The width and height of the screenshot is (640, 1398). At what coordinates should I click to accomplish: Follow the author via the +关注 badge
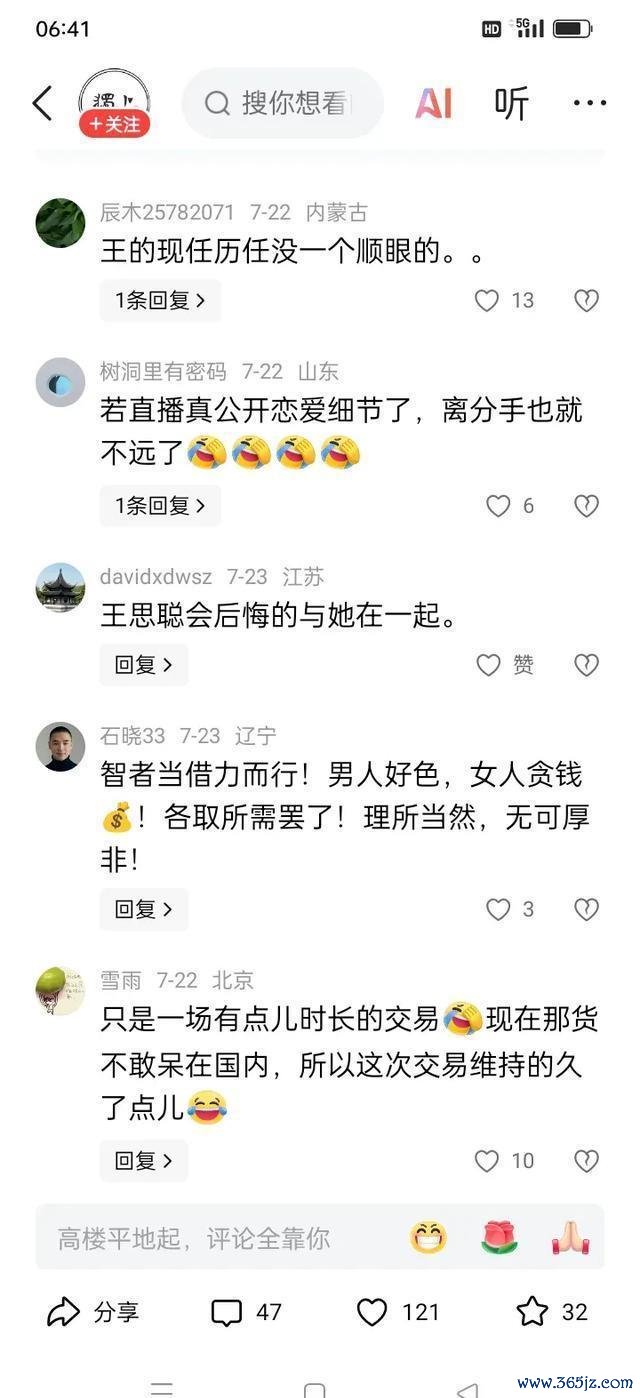click(x=115, y=125)
